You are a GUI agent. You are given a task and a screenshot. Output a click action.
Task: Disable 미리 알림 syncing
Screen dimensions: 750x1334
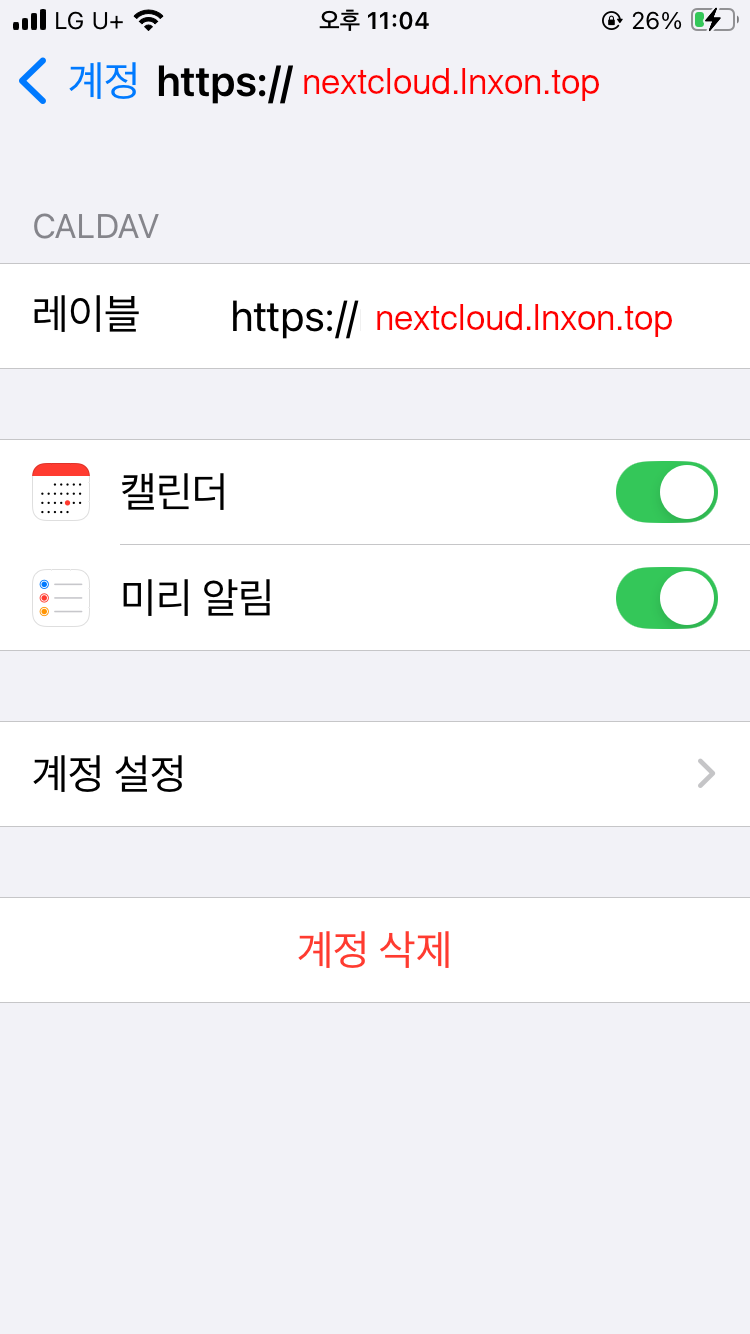coord(666,598)
